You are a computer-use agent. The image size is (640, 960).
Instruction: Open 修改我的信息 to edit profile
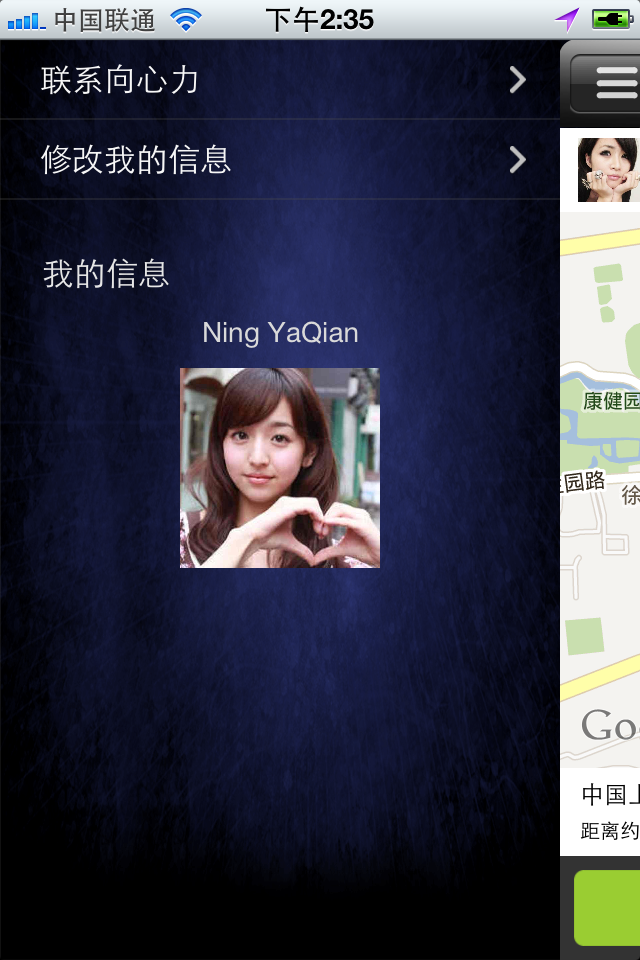[280, 160]
